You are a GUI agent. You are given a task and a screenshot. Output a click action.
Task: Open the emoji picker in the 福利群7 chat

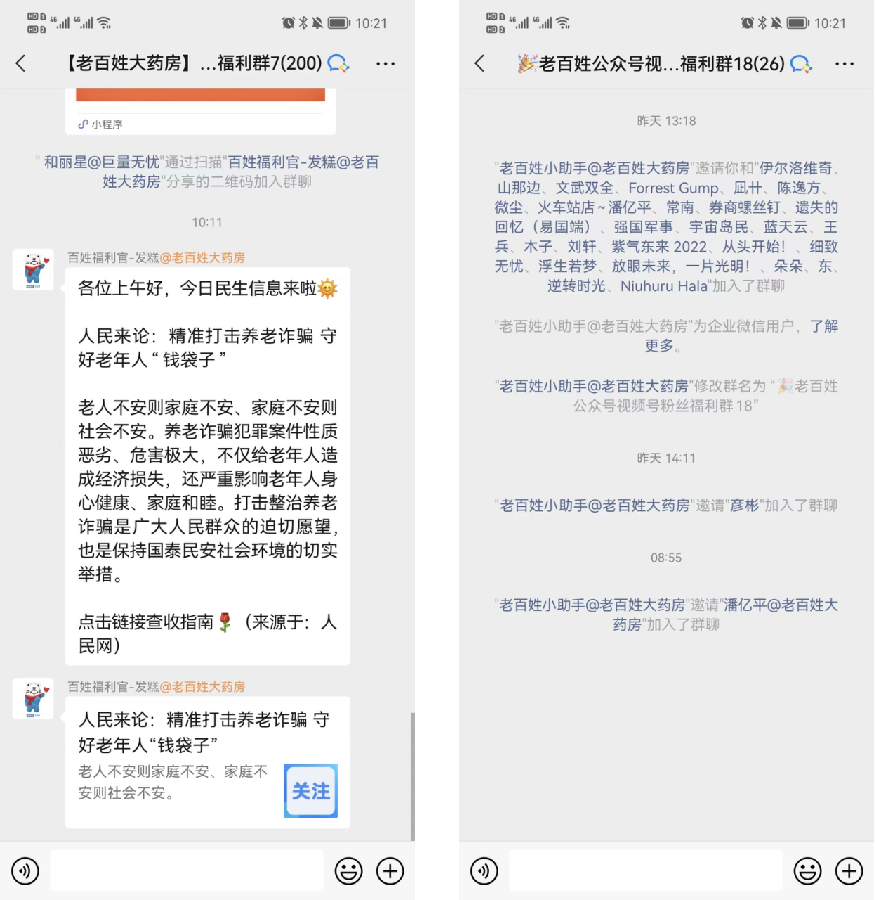[x=348, y=871]
